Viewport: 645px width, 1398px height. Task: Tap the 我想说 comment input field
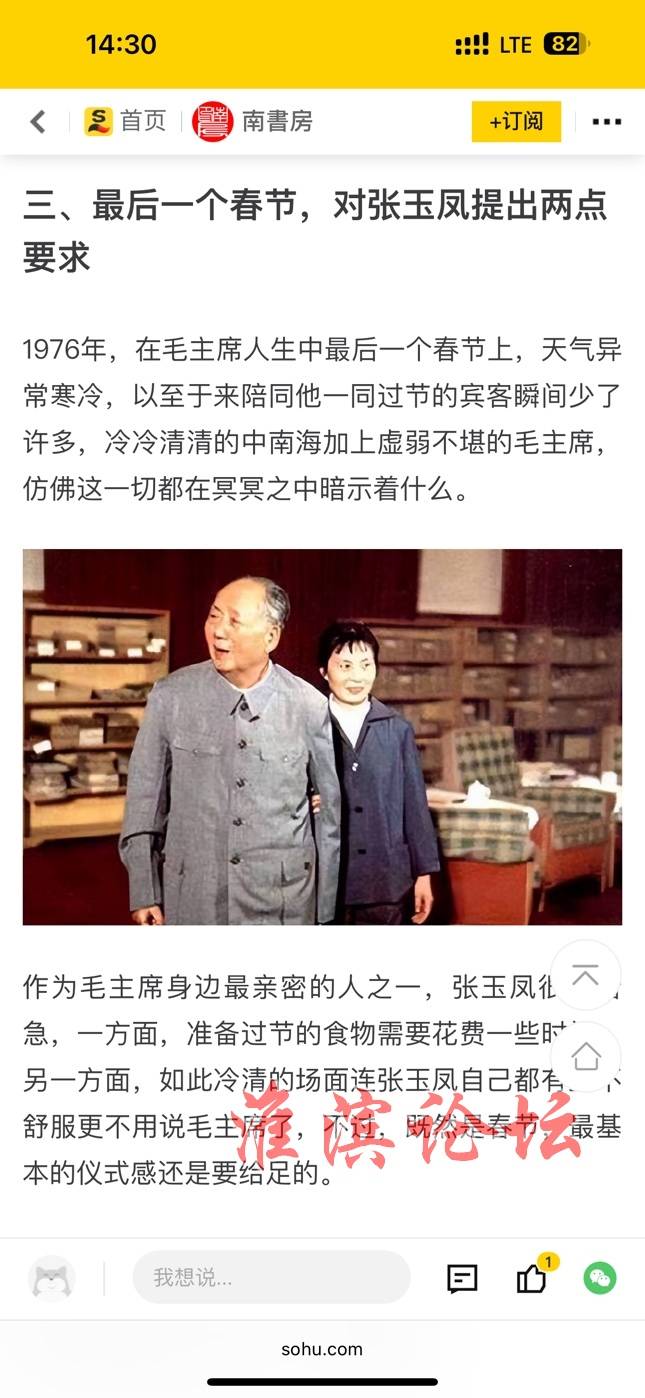pyautogui.click(x=271, y=1277)
